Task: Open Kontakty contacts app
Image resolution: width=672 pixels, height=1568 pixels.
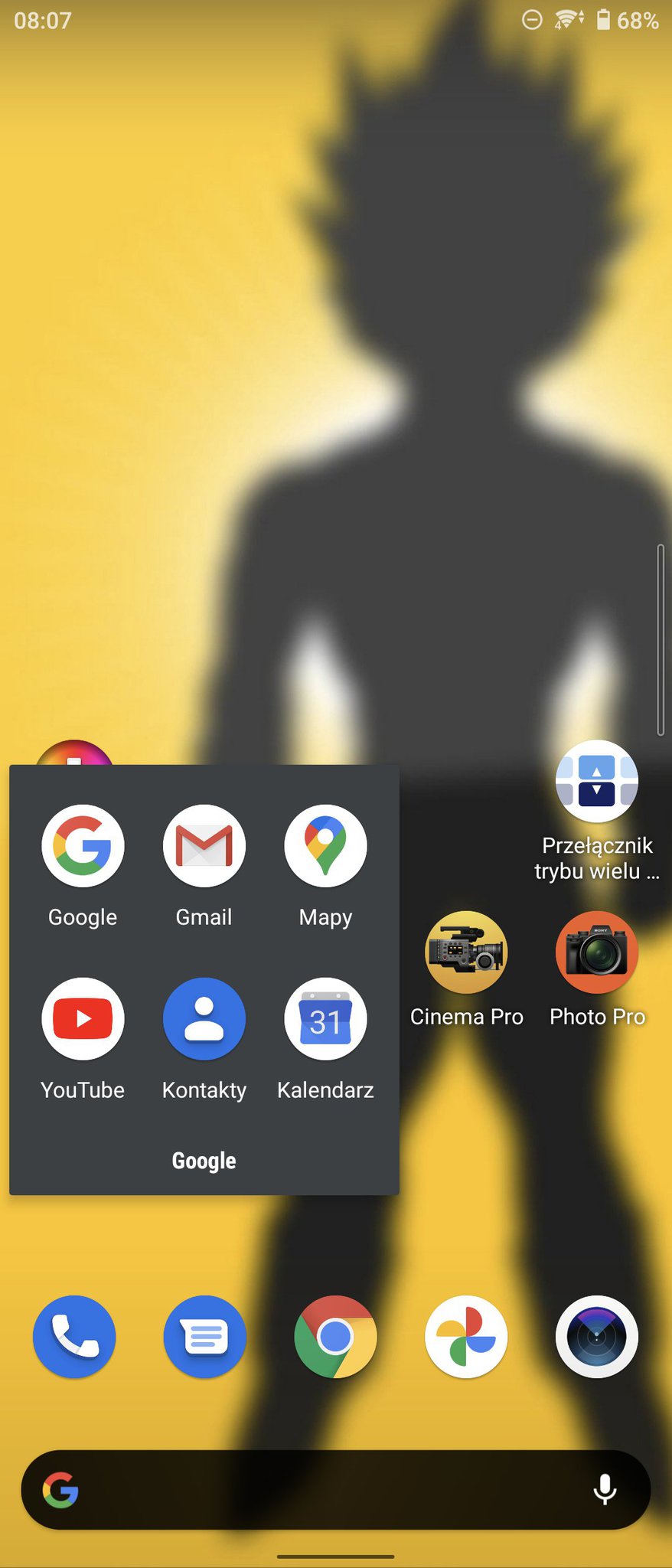Action: coord(204,1019)
